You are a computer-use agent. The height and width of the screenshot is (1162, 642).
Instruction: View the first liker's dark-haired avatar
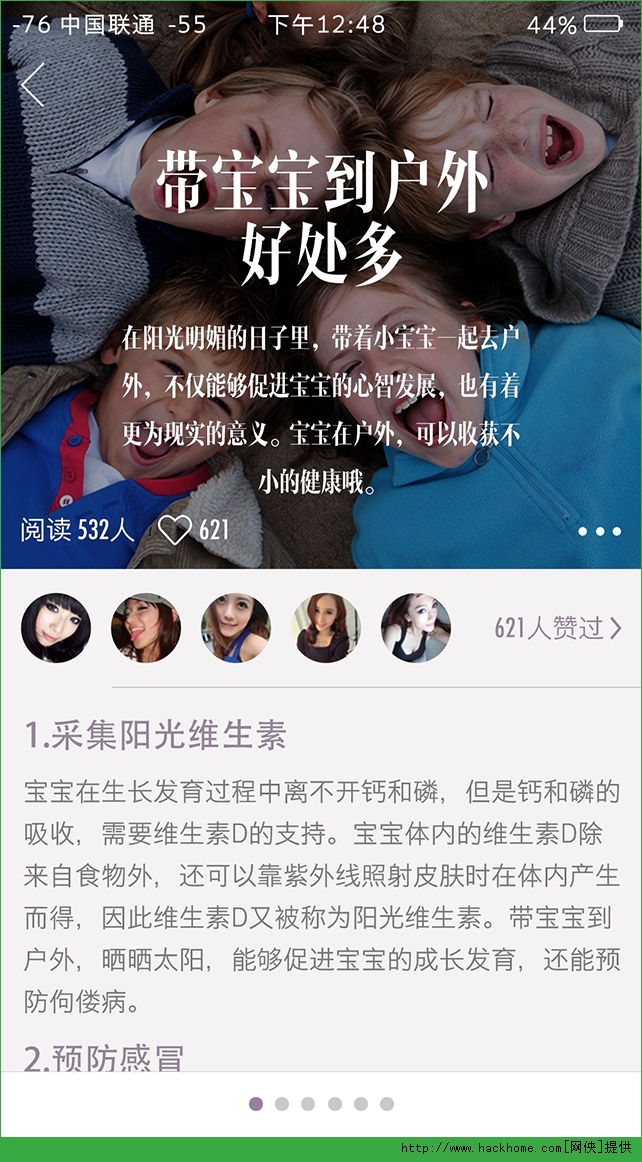56,628
